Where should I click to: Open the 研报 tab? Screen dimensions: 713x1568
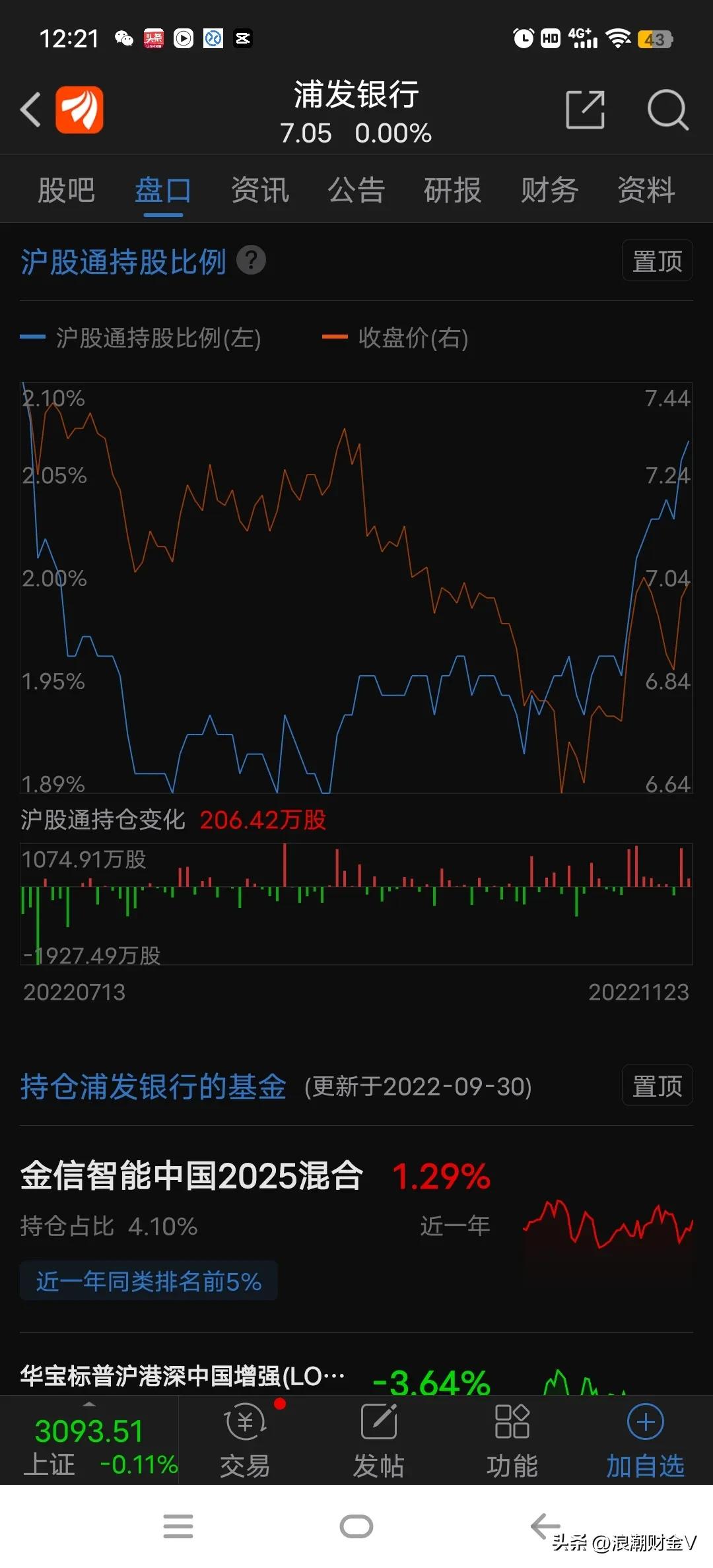(452, 191)
